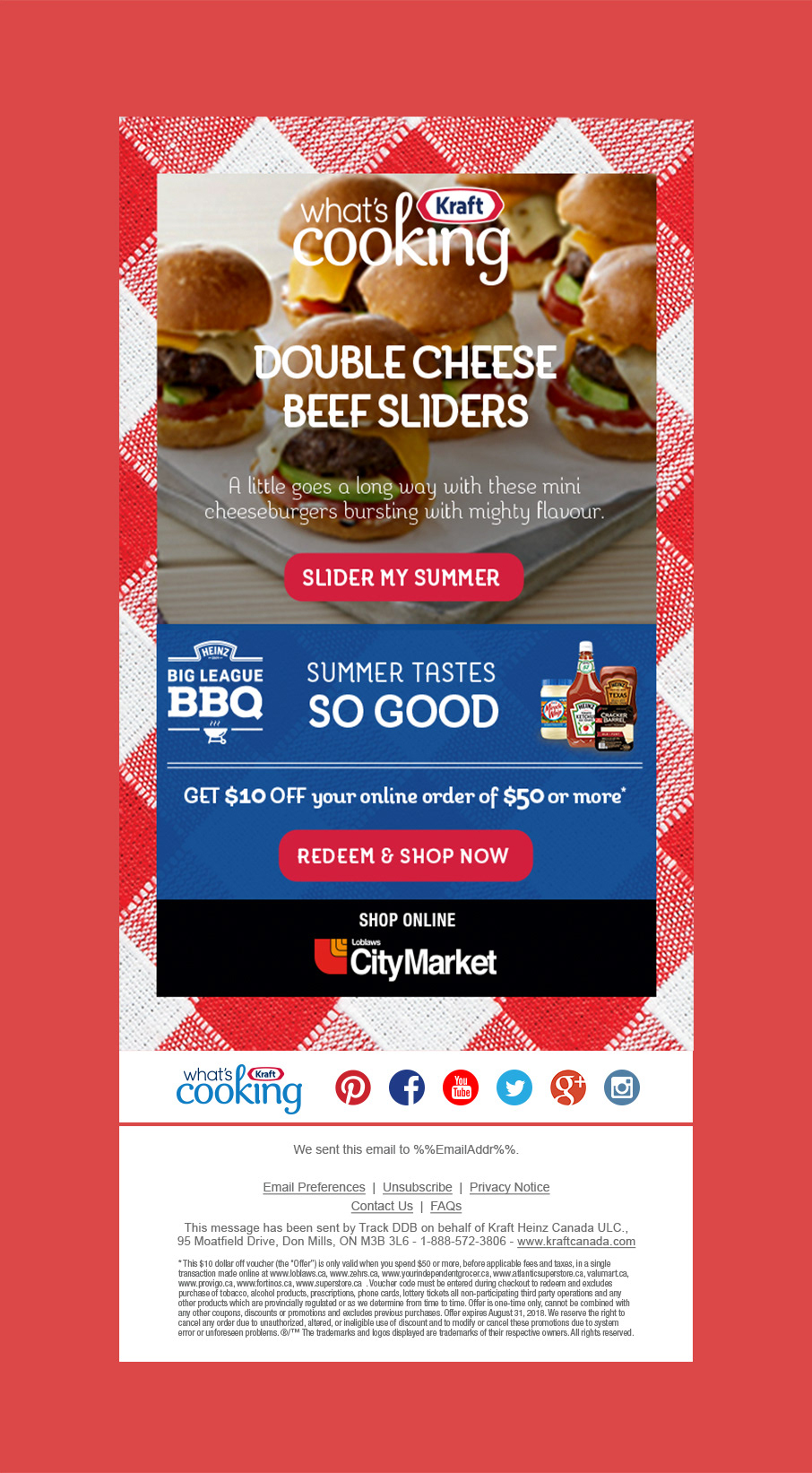Tap the Slider My Summer button
The height and width of the screenshot is (1473, 812).
coord(403,577)
